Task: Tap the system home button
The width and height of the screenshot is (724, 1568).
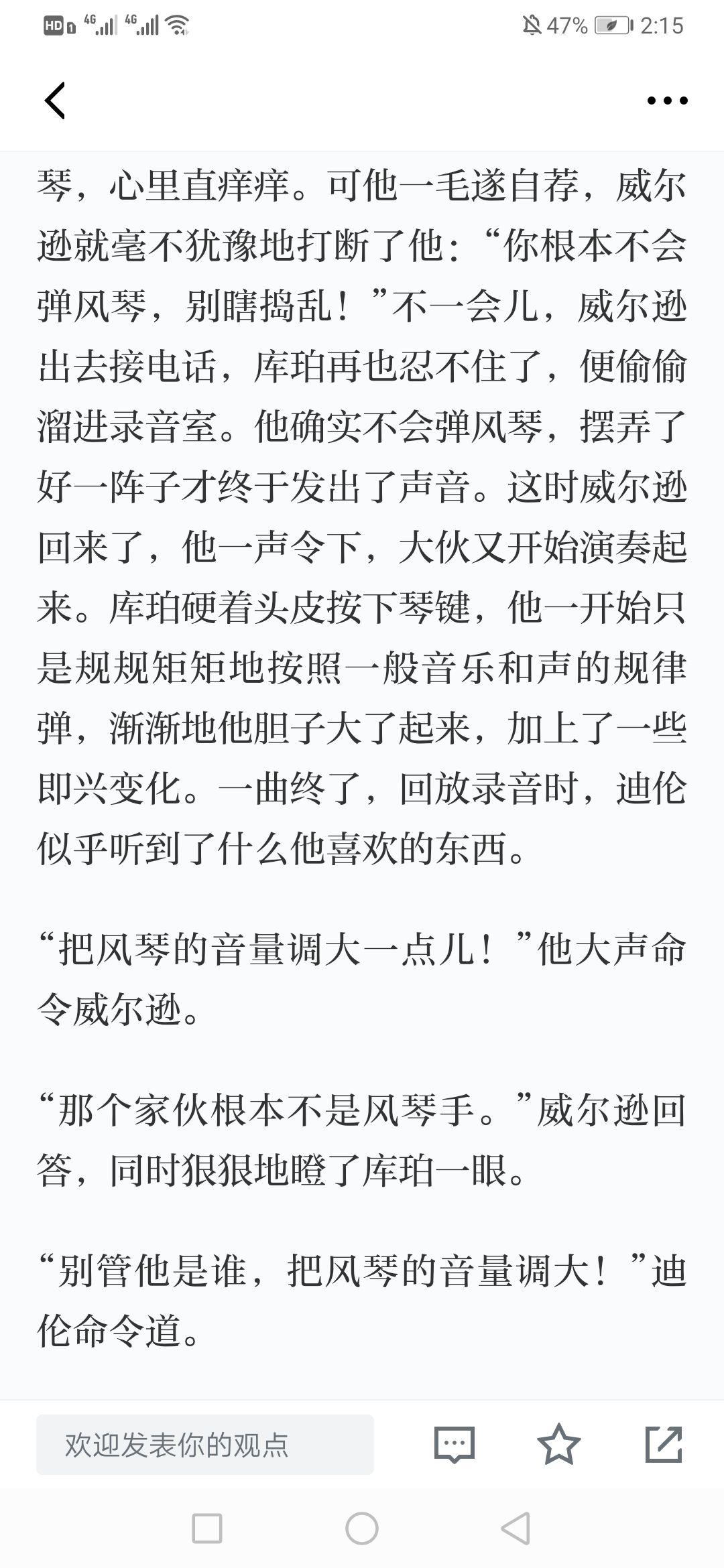Action: 362,1528
